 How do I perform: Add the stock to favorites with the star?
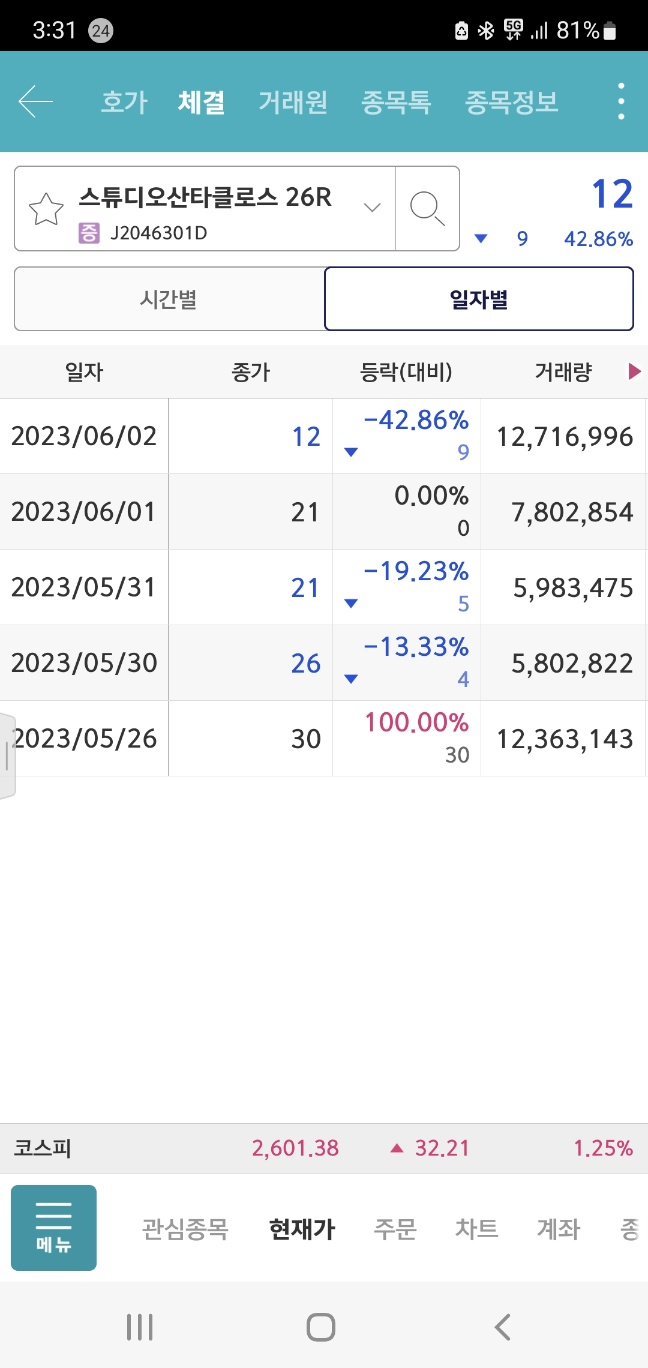(45, 209)
